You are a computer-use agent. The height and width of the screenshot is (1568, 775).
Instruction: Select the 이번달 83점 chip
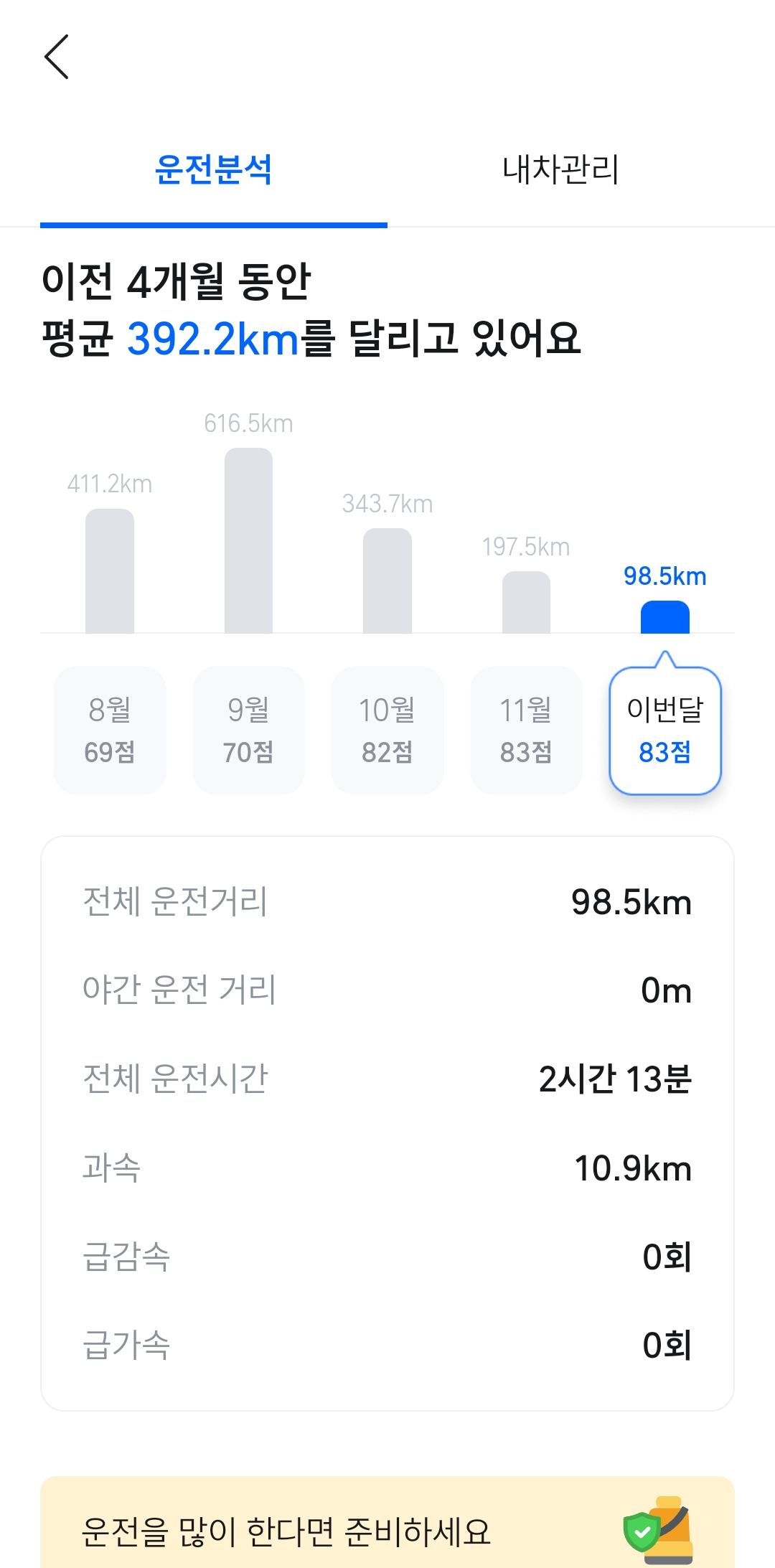(x=665, y=731)
